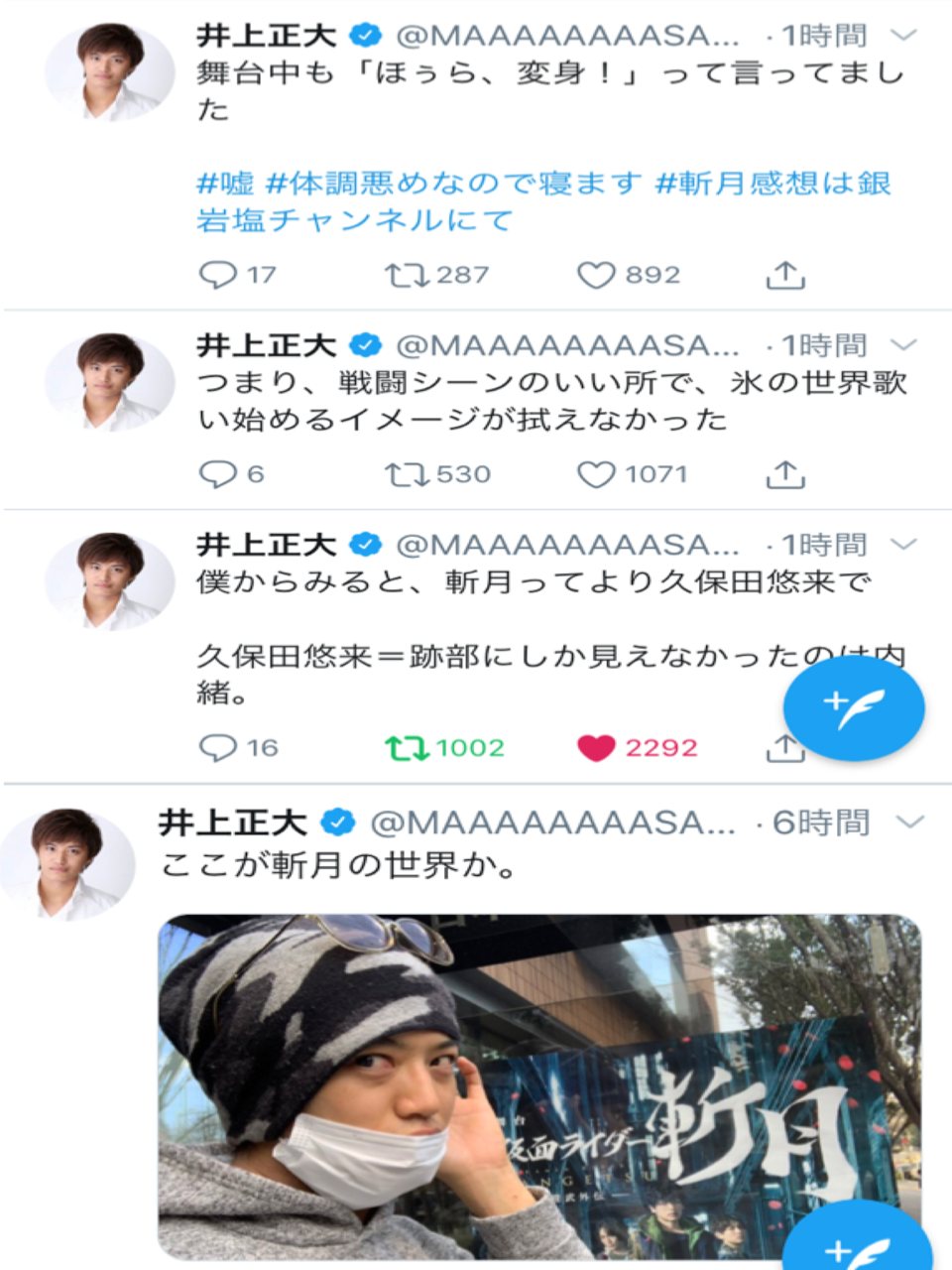Reply to the "ほぅら、変身！" tweet
This screenshot has height=1270, width=952.
tap(218, 275)
